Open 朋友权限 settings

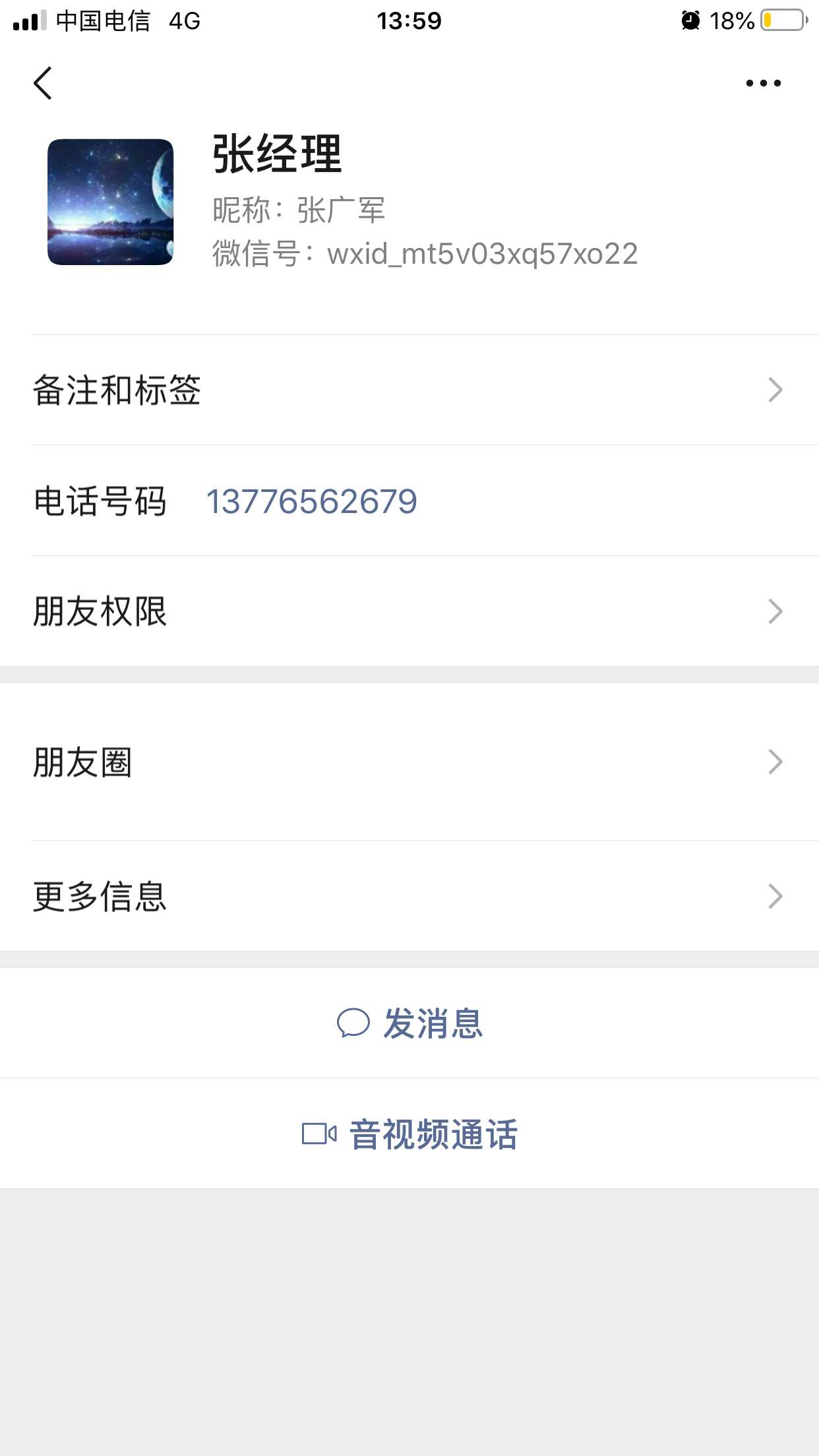(409, 611)
